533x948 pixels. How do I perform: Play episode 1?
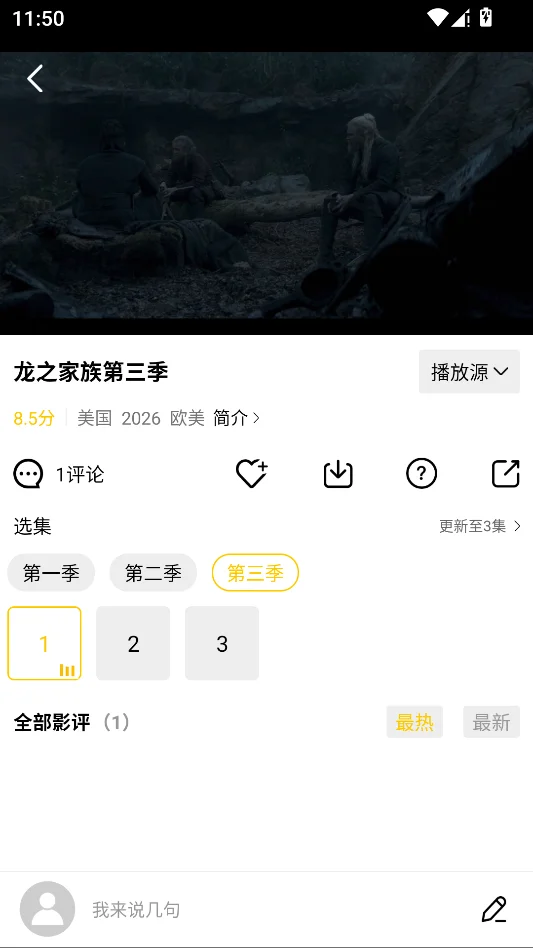(x=44, y=643)
